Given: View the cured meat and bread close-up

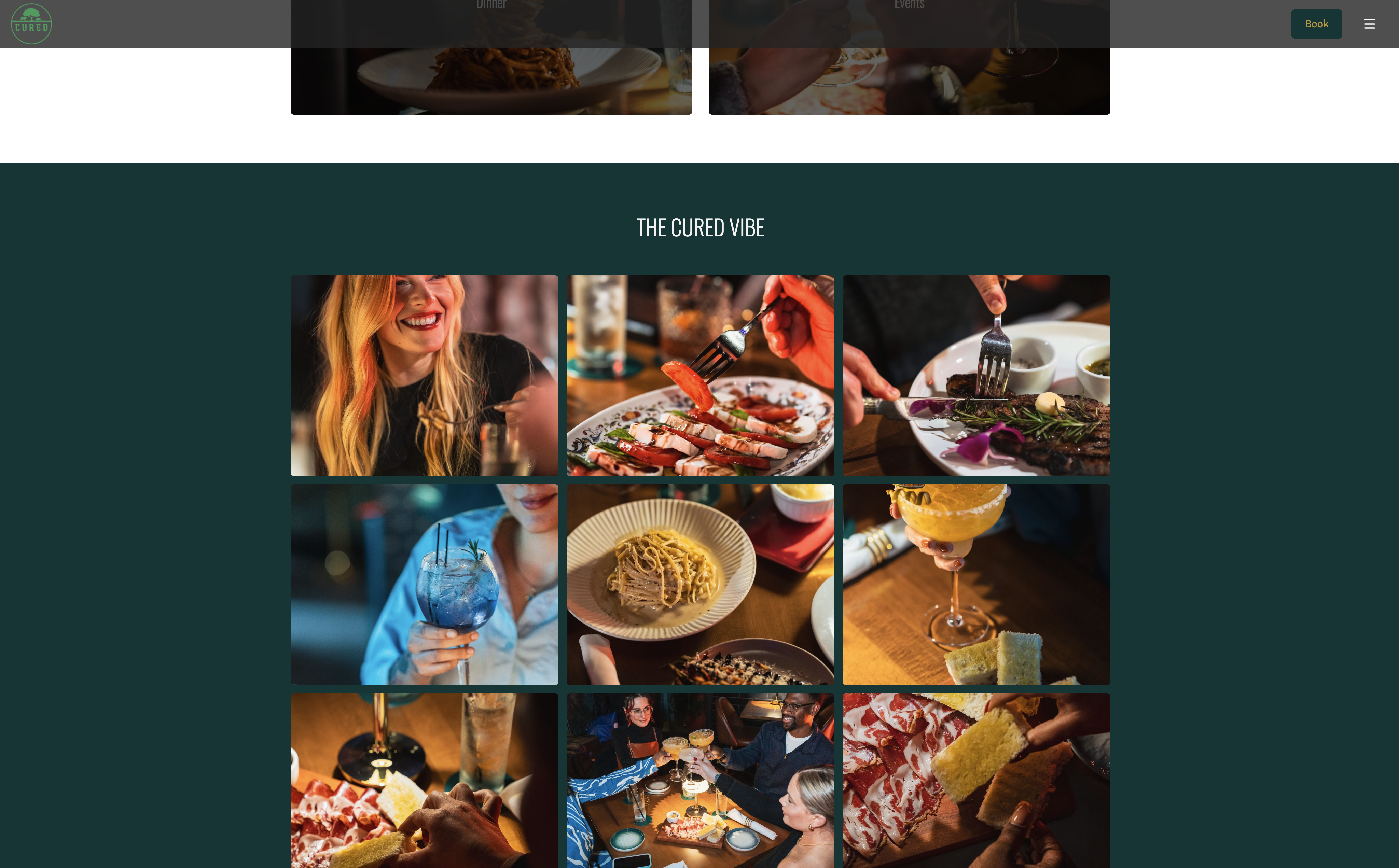Looking at the screenshot, I should tap(976, 781).
